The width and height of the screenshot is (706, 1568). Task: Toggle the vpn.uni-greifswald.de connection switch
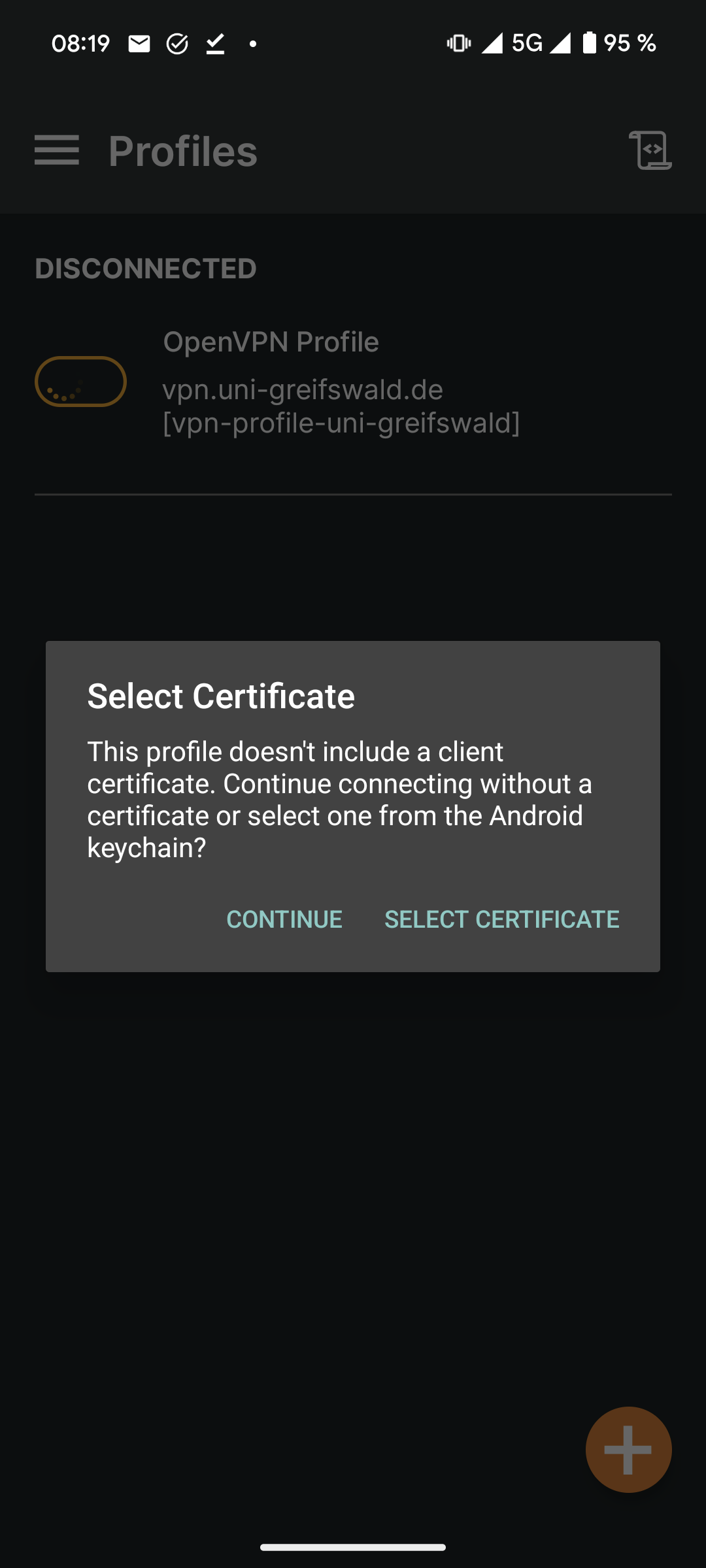80,382
